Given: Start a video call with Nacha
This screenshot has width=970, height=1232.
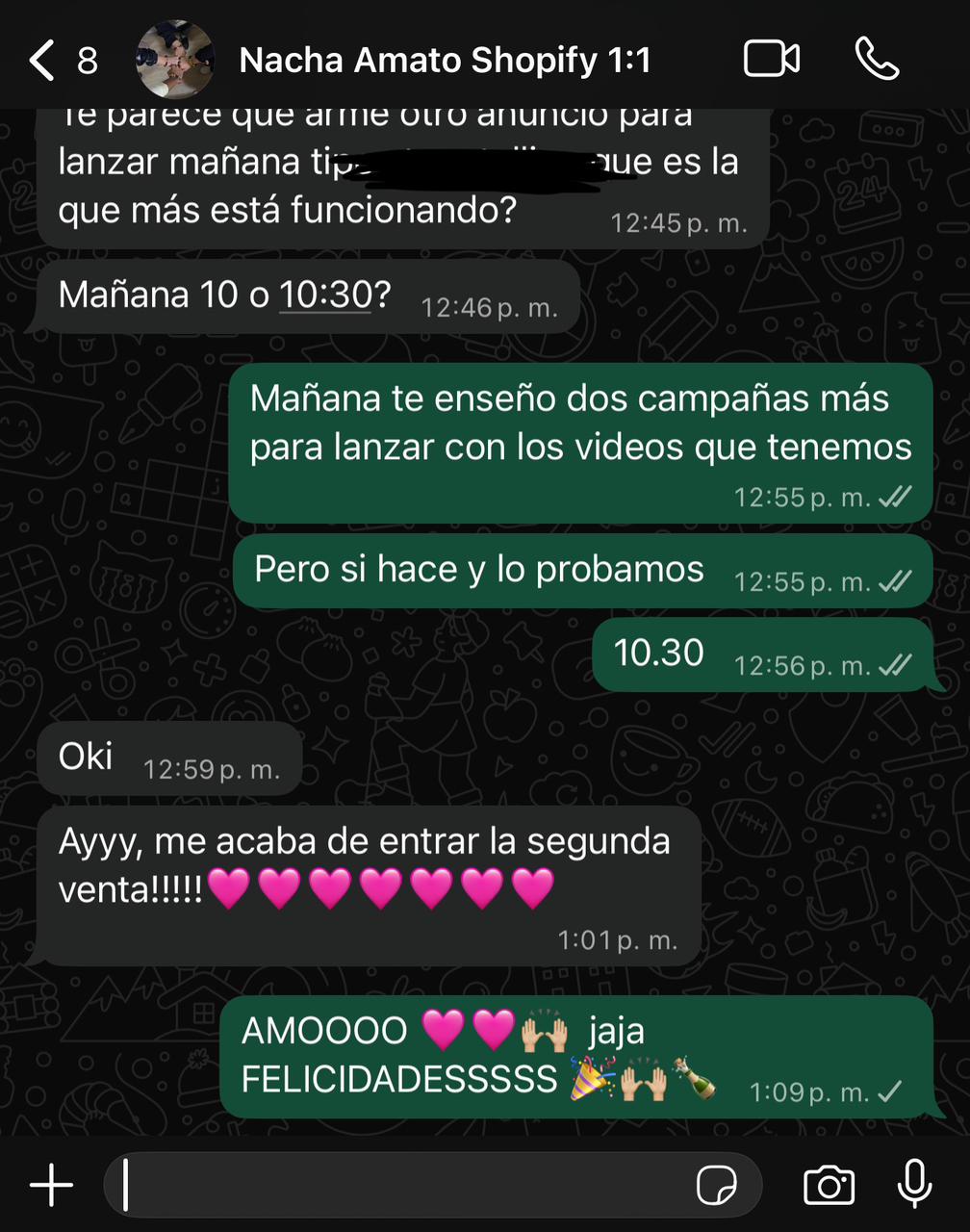Looking at the screenshot, I should point(771,60).
